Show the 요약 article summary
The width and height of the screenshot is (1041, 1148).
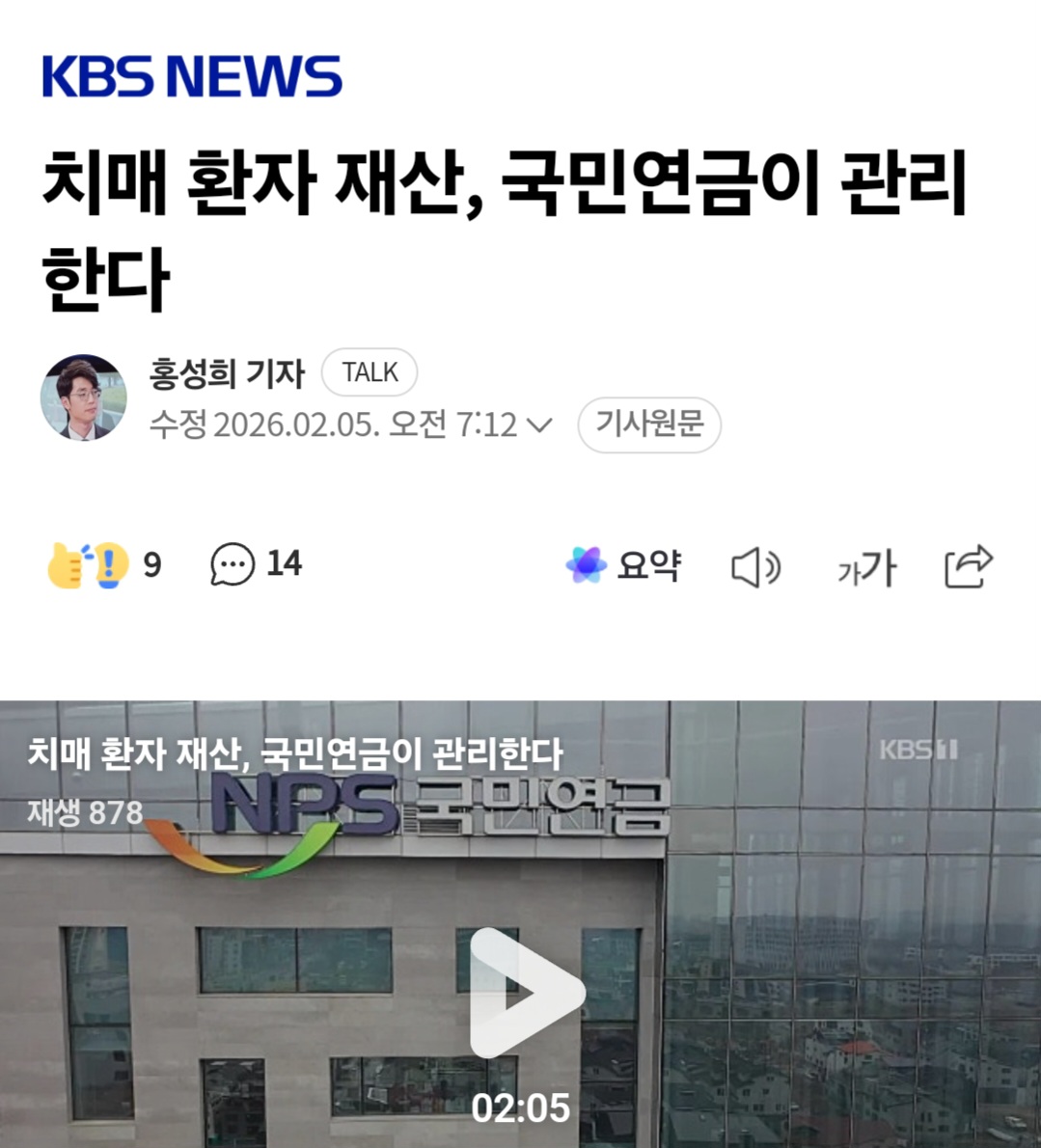point(623,565)
